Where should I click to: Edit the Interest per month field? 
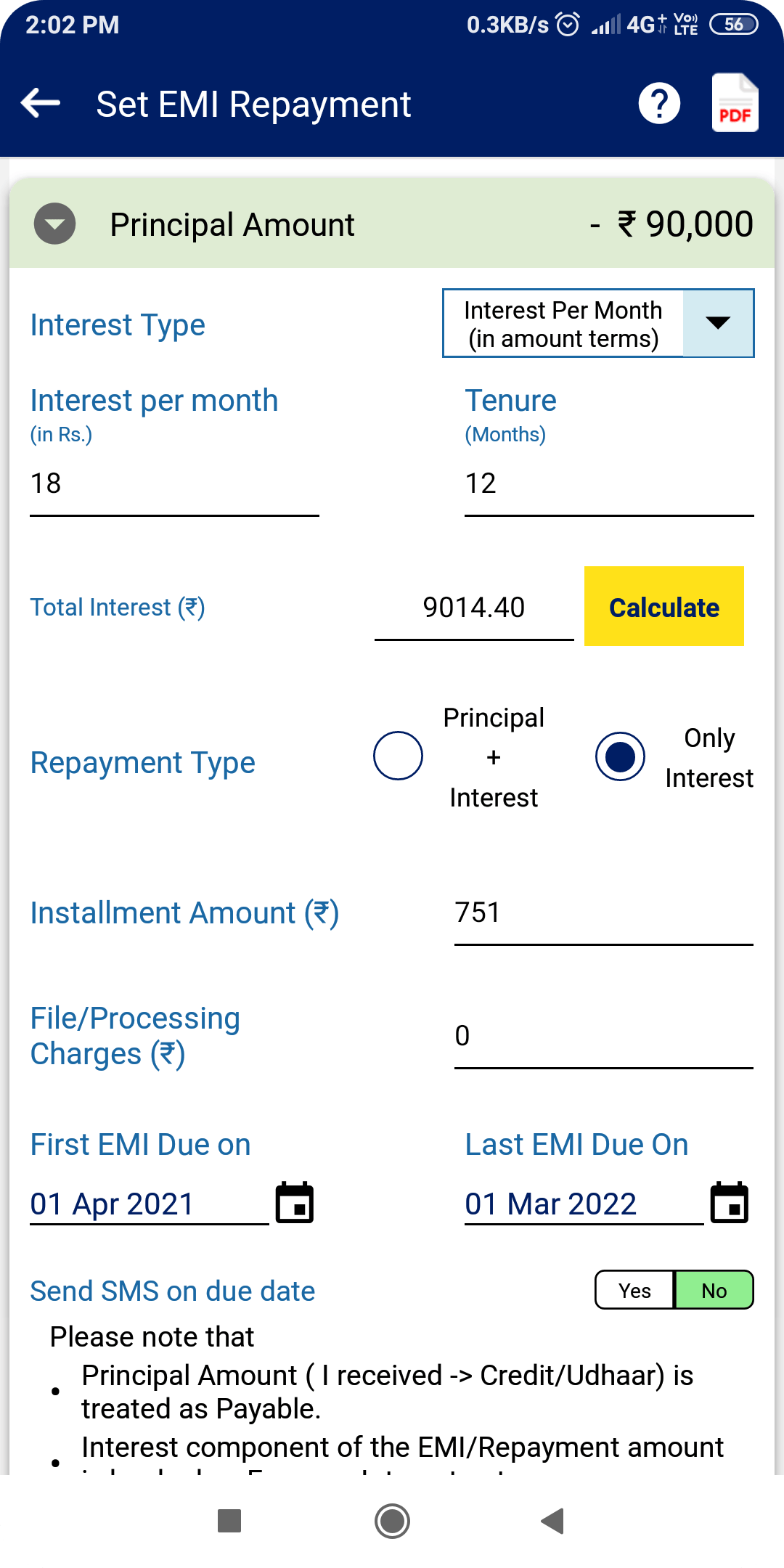point(174,484)
